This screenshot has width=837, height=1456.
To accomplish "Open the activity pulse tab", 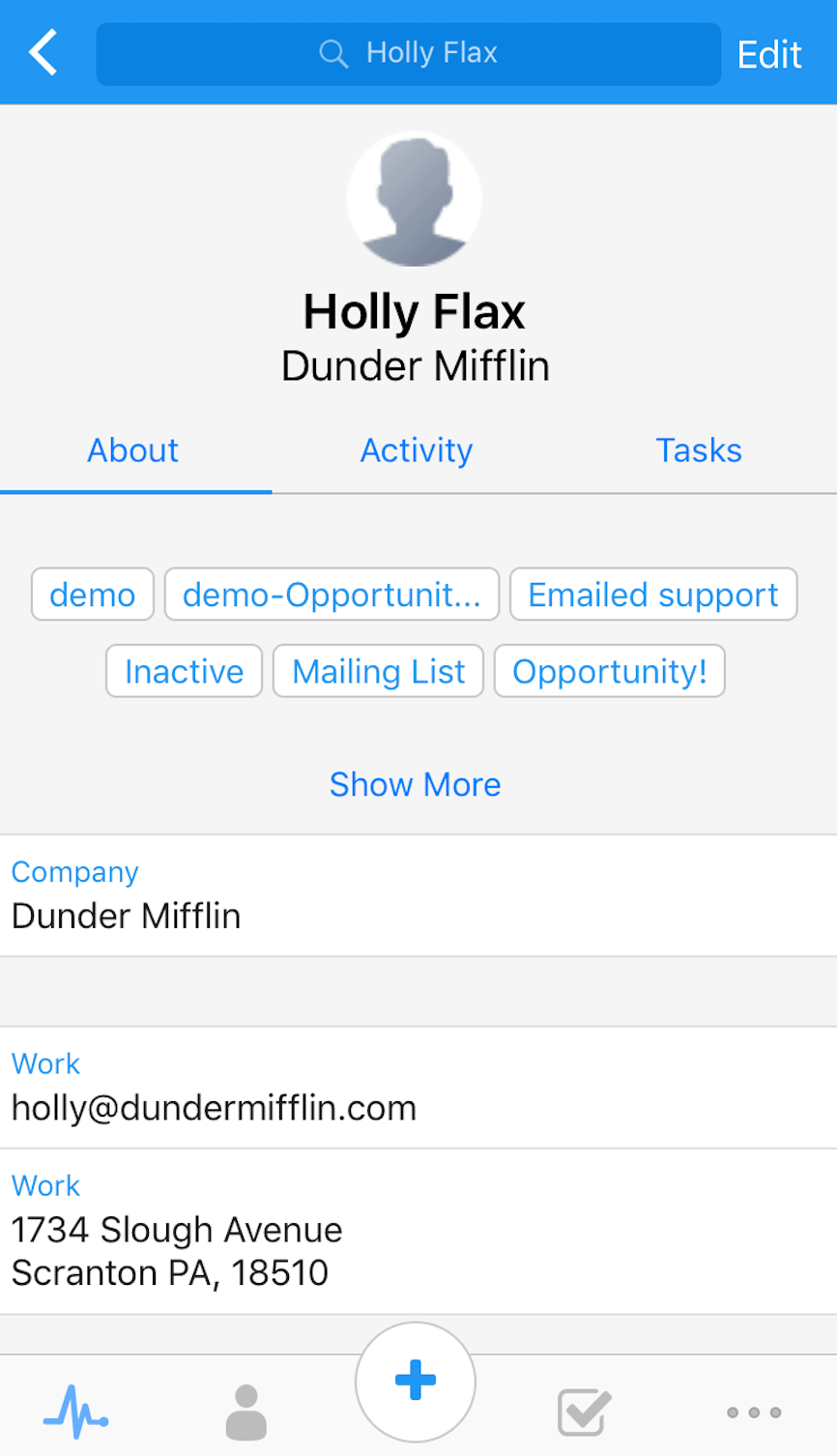I will pyautogui.click(x=75, y=1412).
